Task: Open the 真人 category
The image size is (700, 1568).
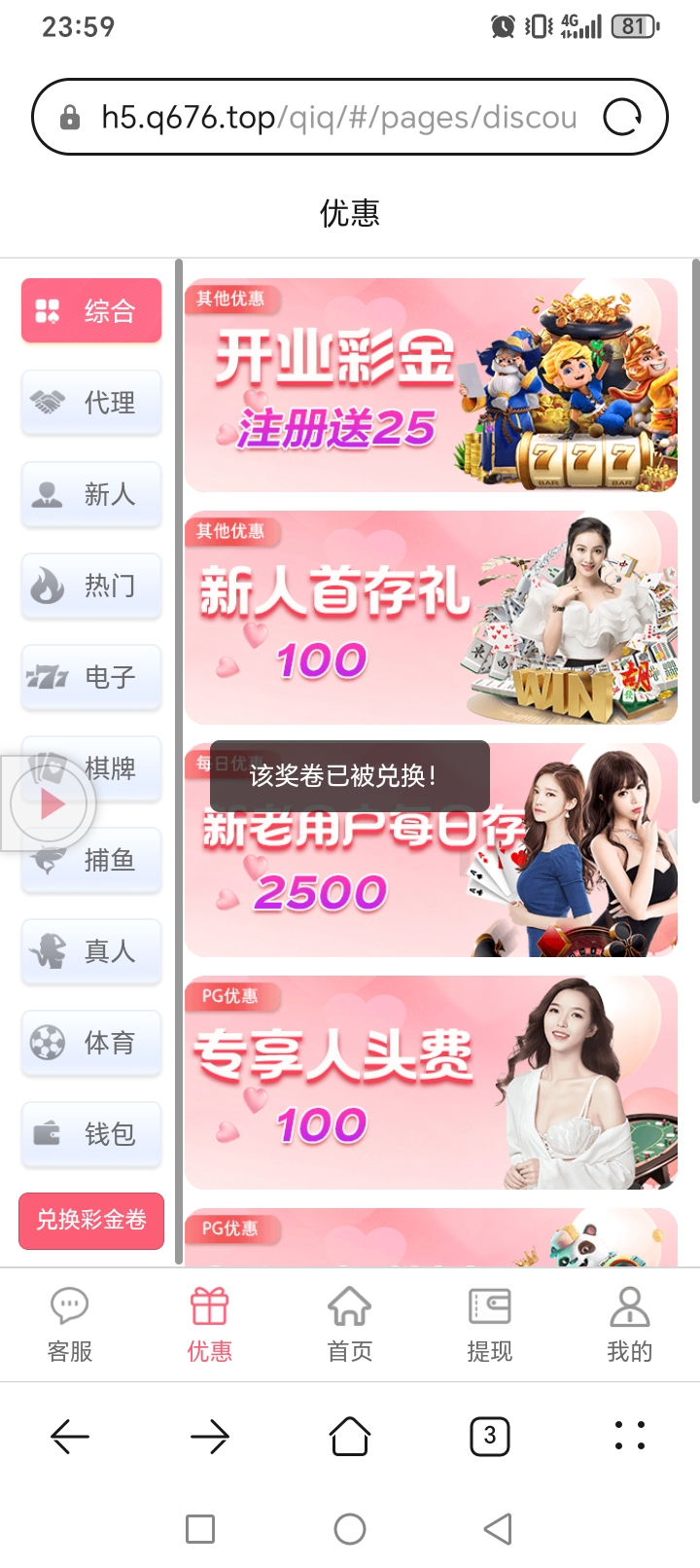Action: point(91,951)
